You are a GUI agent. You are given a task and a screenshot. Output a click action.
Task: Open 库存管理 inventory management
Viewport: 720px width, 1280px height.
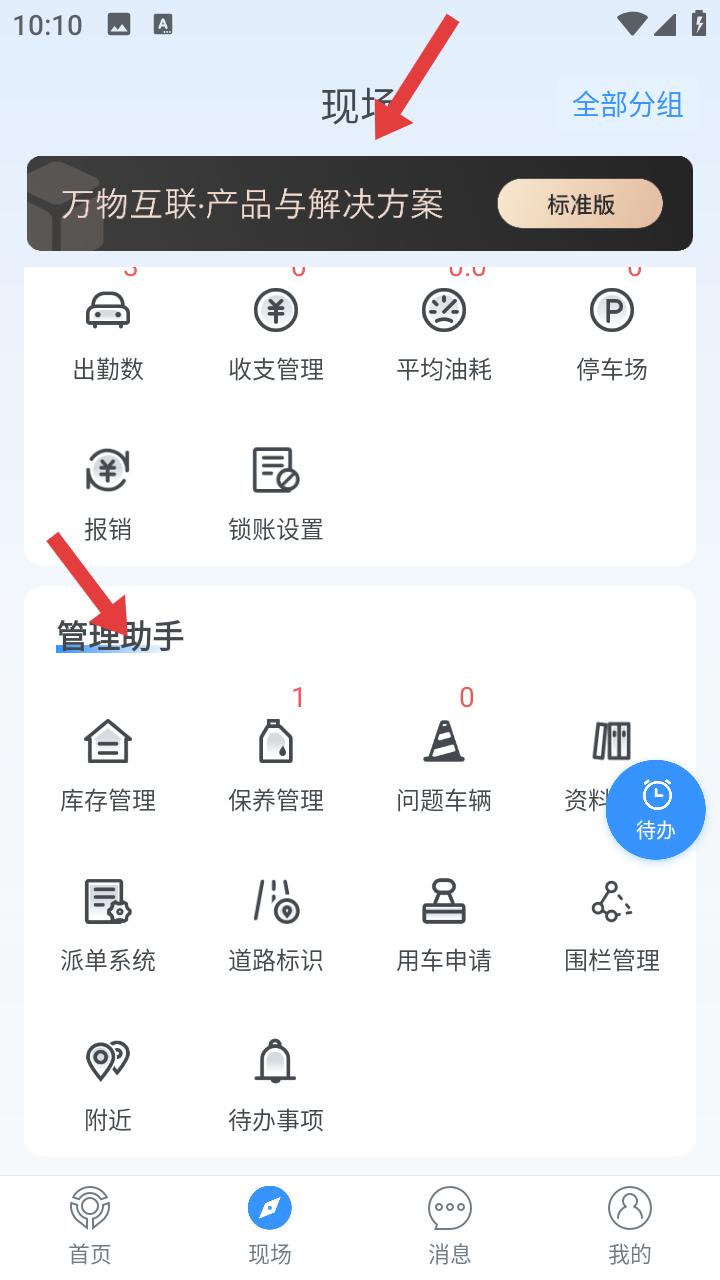[108, 767]
